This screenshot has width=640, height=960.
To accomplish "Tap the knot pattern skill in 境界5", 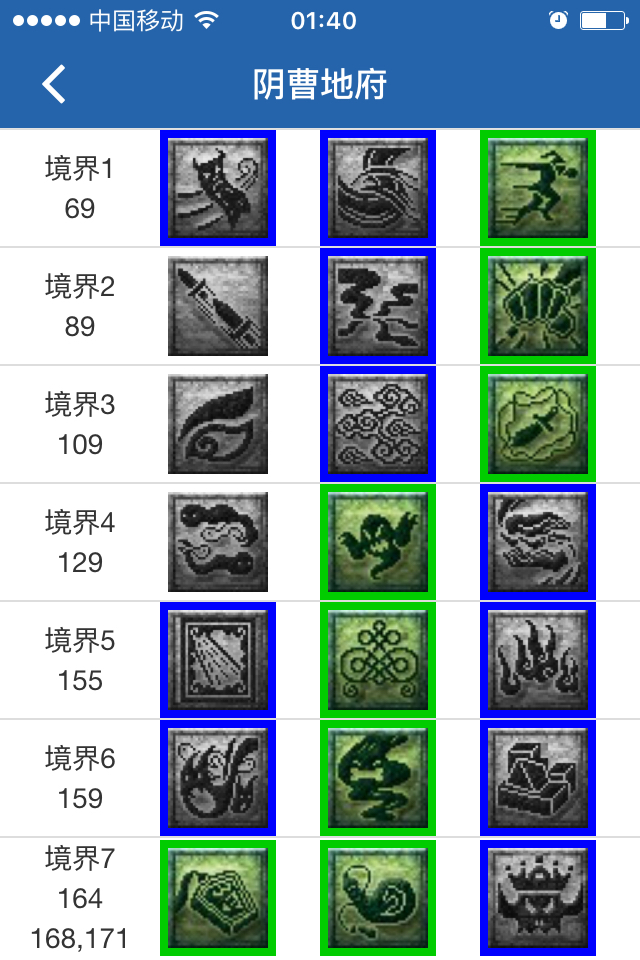I will 378,660.
